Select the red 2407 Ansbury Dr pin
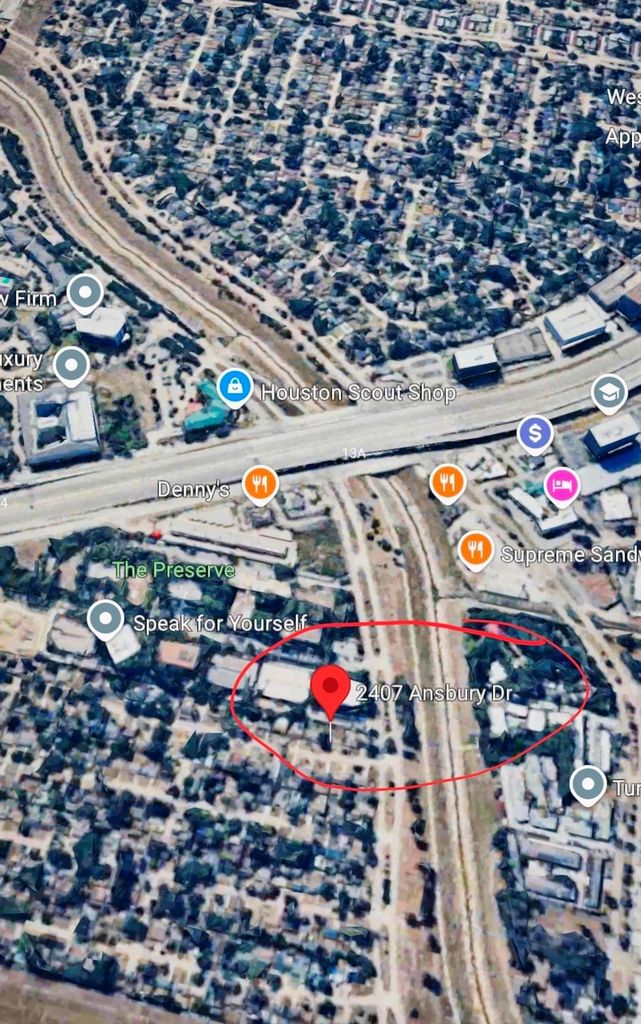The height and width of the screenshot is (1024, 641). coord(330,689)
